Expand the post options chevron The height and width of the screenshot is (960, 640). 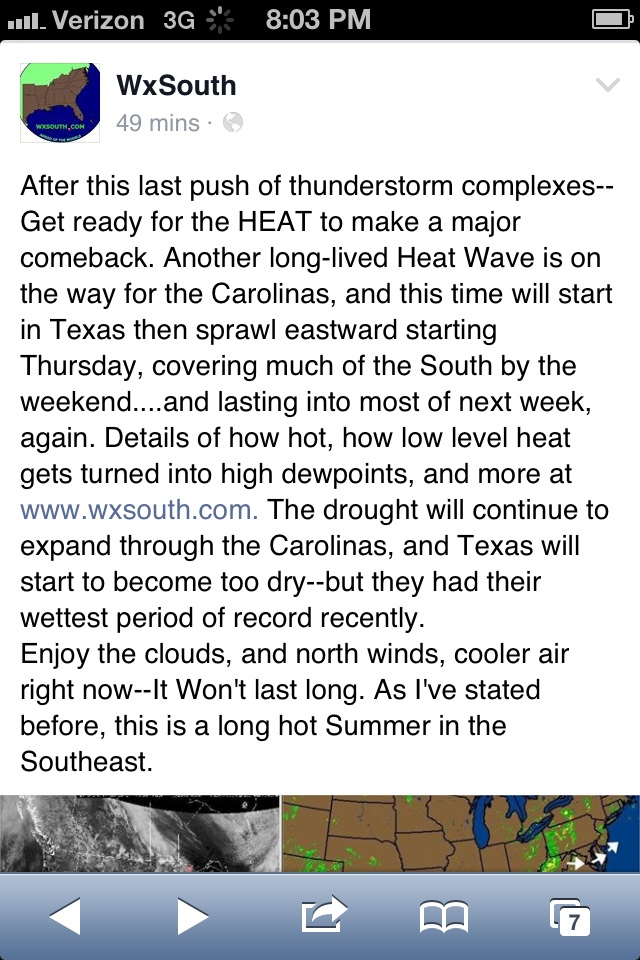coord(607,86)
